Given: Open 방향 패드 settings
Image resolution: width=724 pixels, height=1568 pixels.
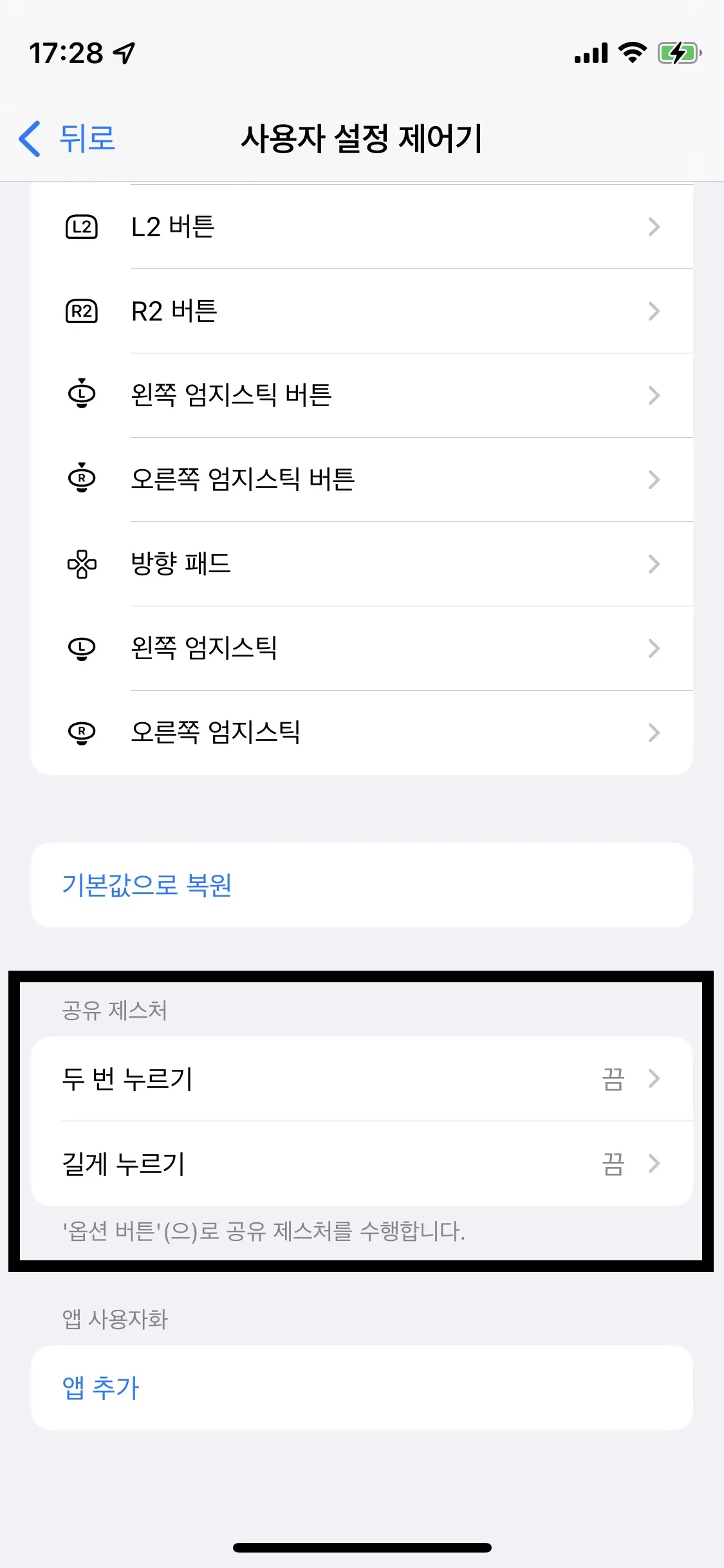Looking at the screenshot, I should (362, 564).
